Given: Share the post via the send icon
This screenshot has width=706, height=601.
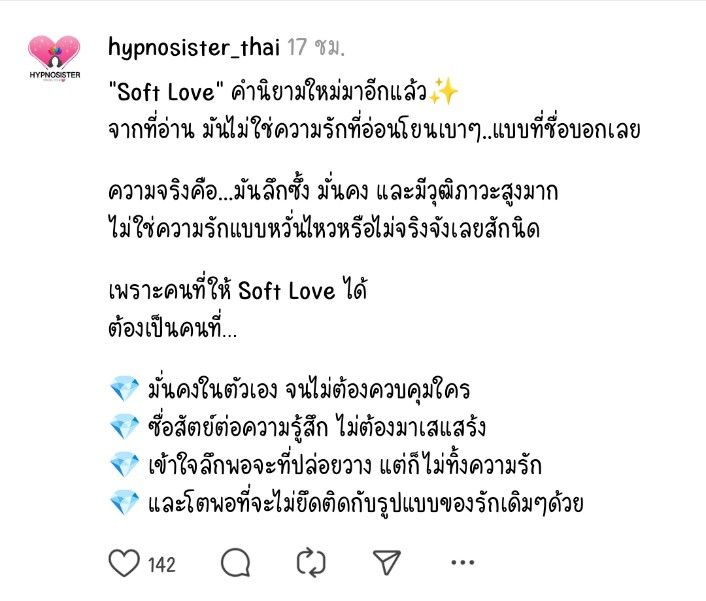Looking at the screenshot, I should [x=386, y=564].
